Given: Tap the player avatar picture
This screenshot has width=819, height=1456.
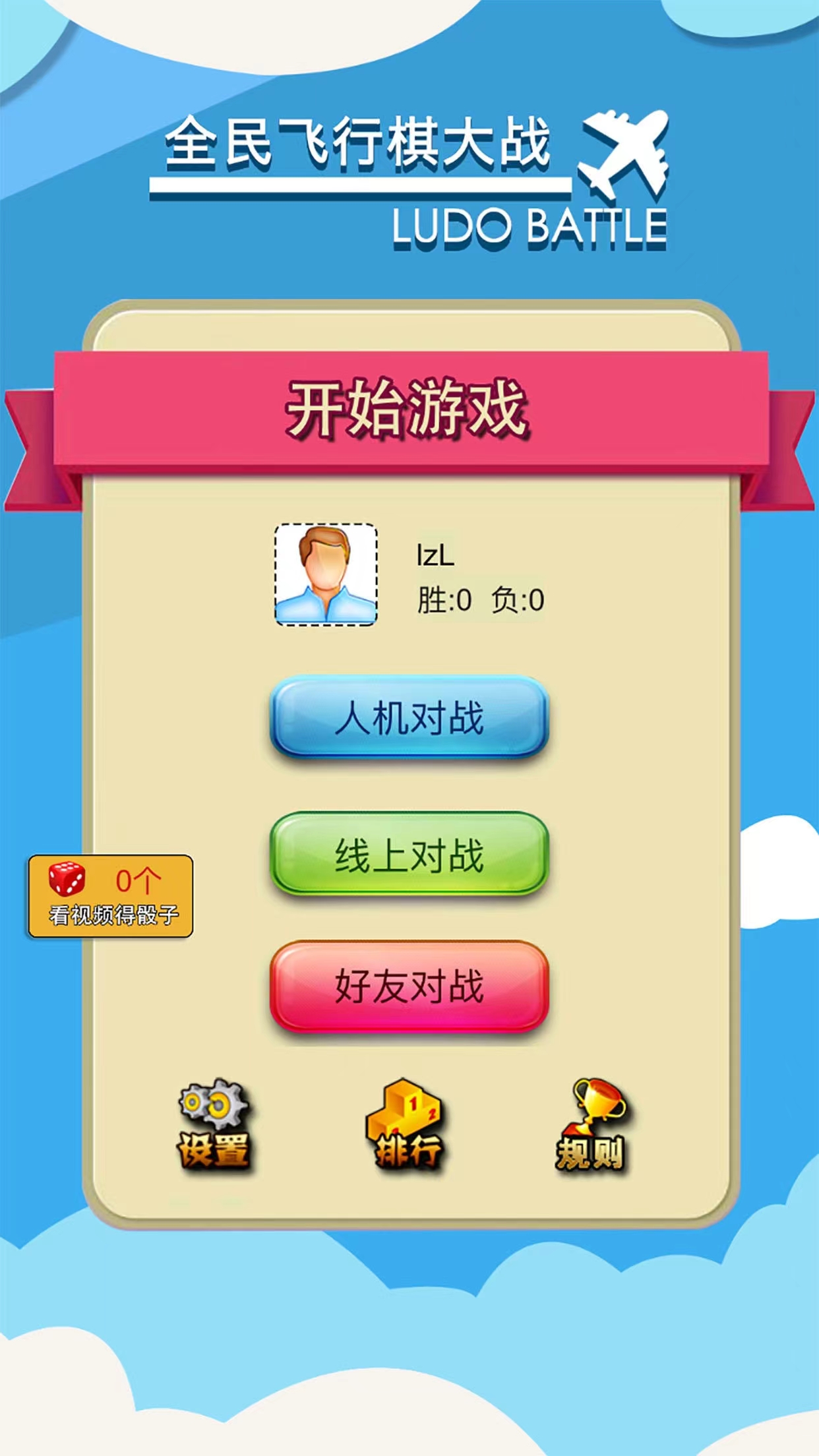Looking at the screenshot, I should (326, 574).
